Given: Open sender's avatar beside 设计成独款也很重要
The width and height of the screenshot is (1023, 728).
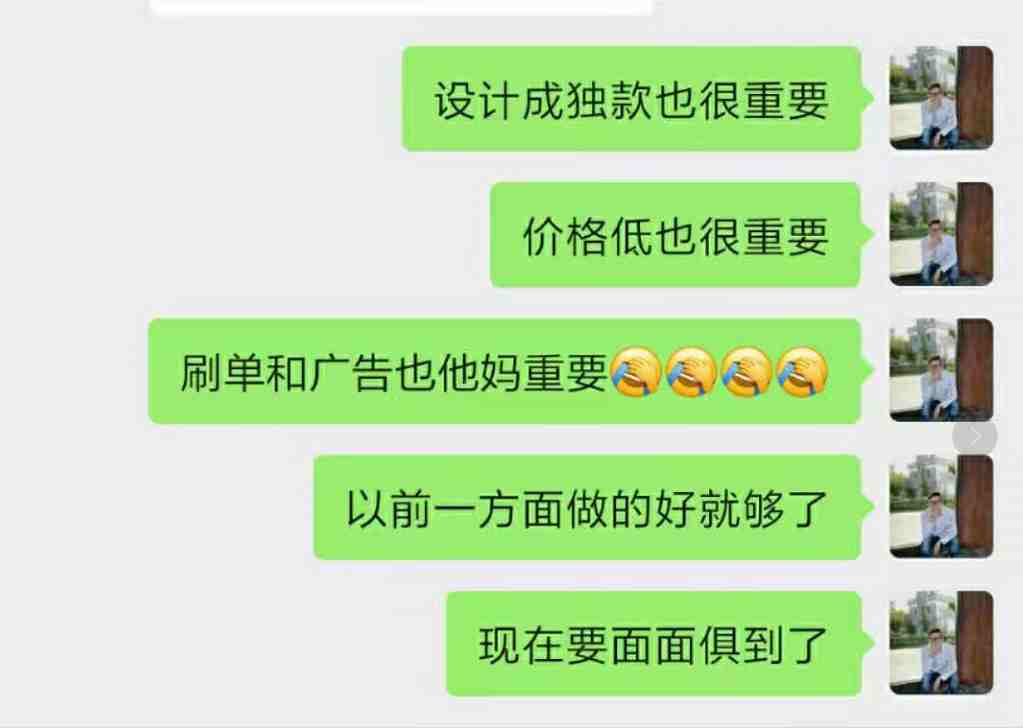Looking at the screenshot, I should [x=941, y=98].
